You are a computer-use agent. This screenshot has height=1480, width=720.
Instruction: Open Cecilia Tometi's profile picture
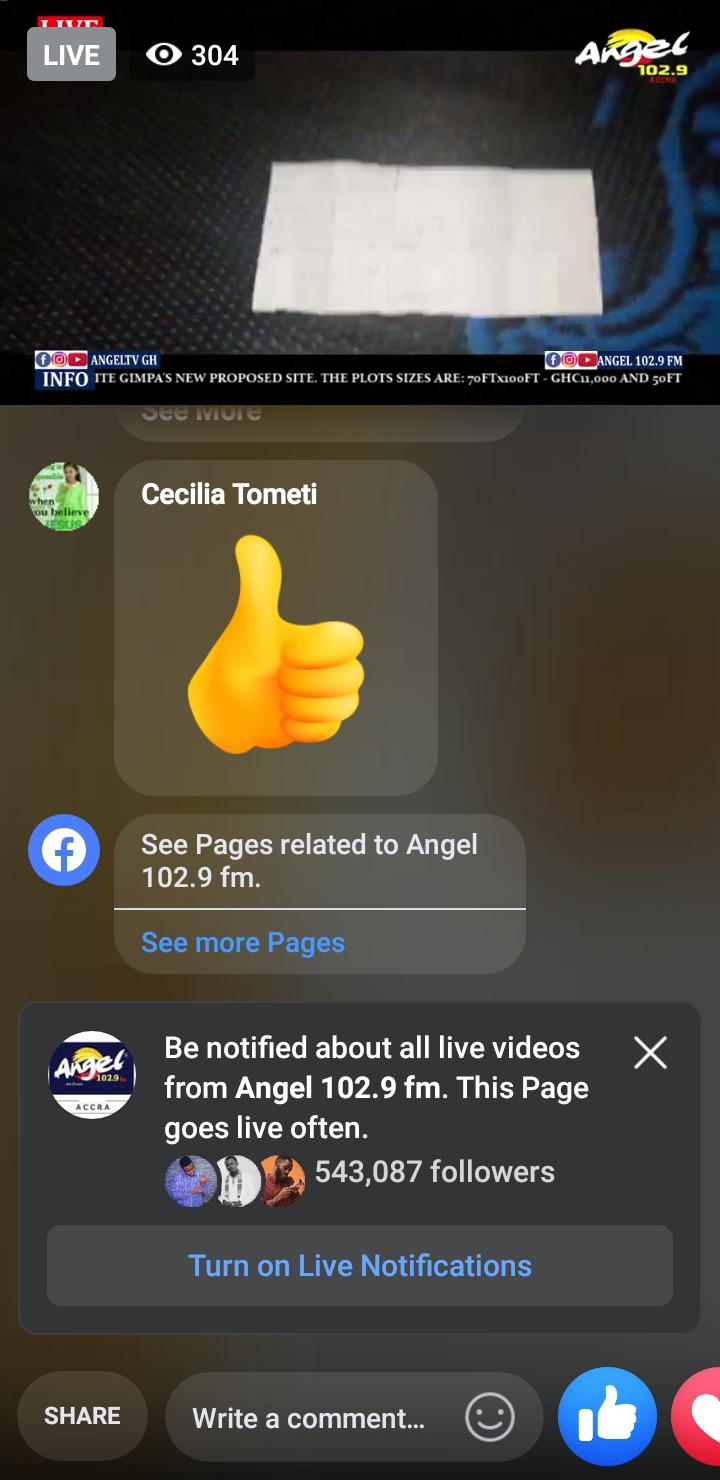[x=64, y=497]
